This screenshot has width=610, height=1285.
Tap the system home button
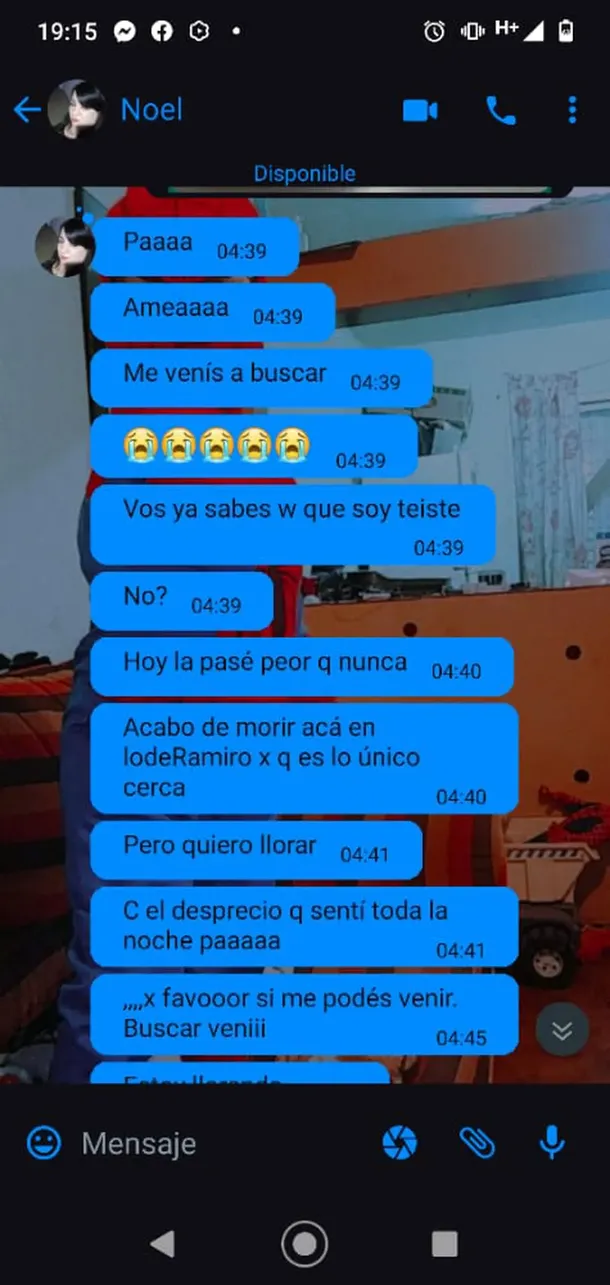point(305,1244)
